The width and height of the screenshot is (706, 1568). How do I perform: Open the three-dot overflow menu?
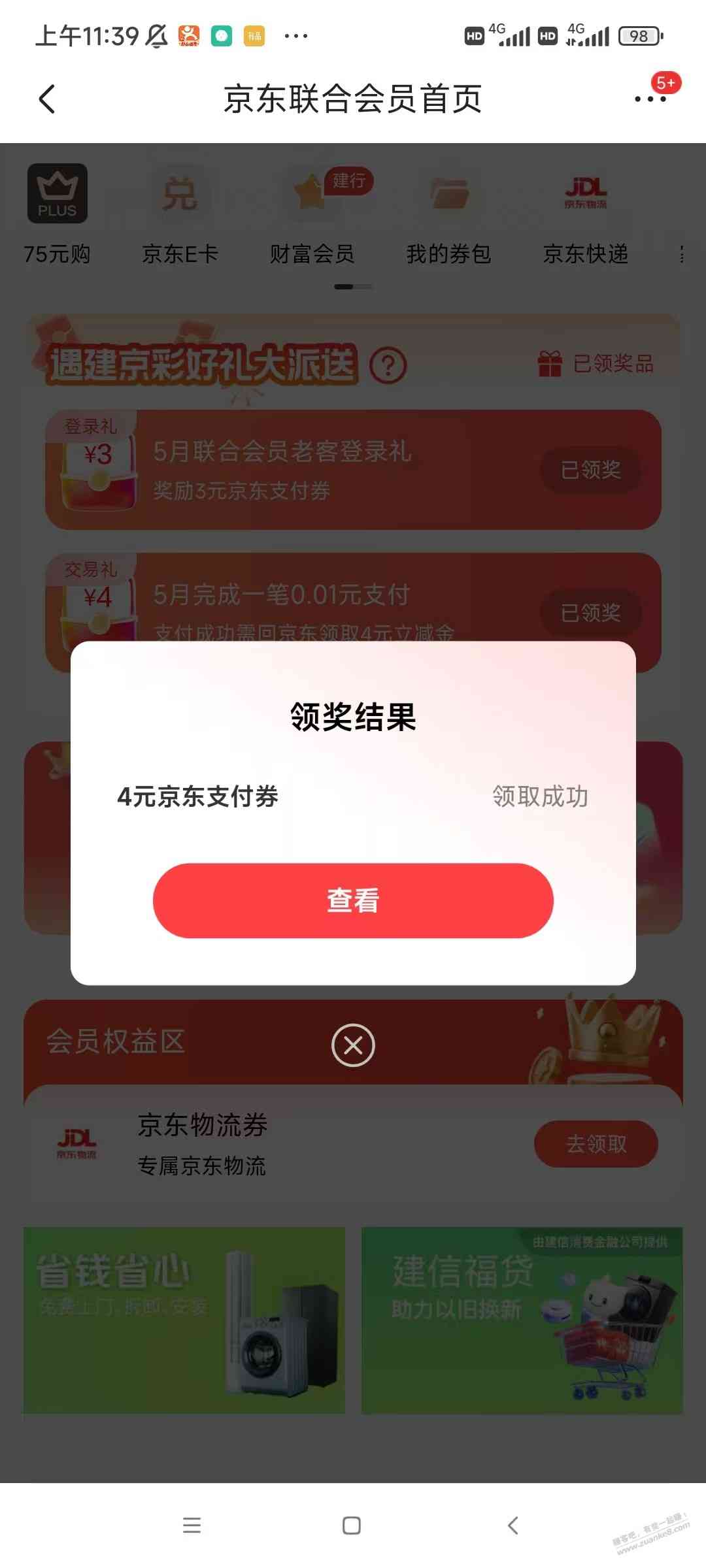tap(650, 99)
